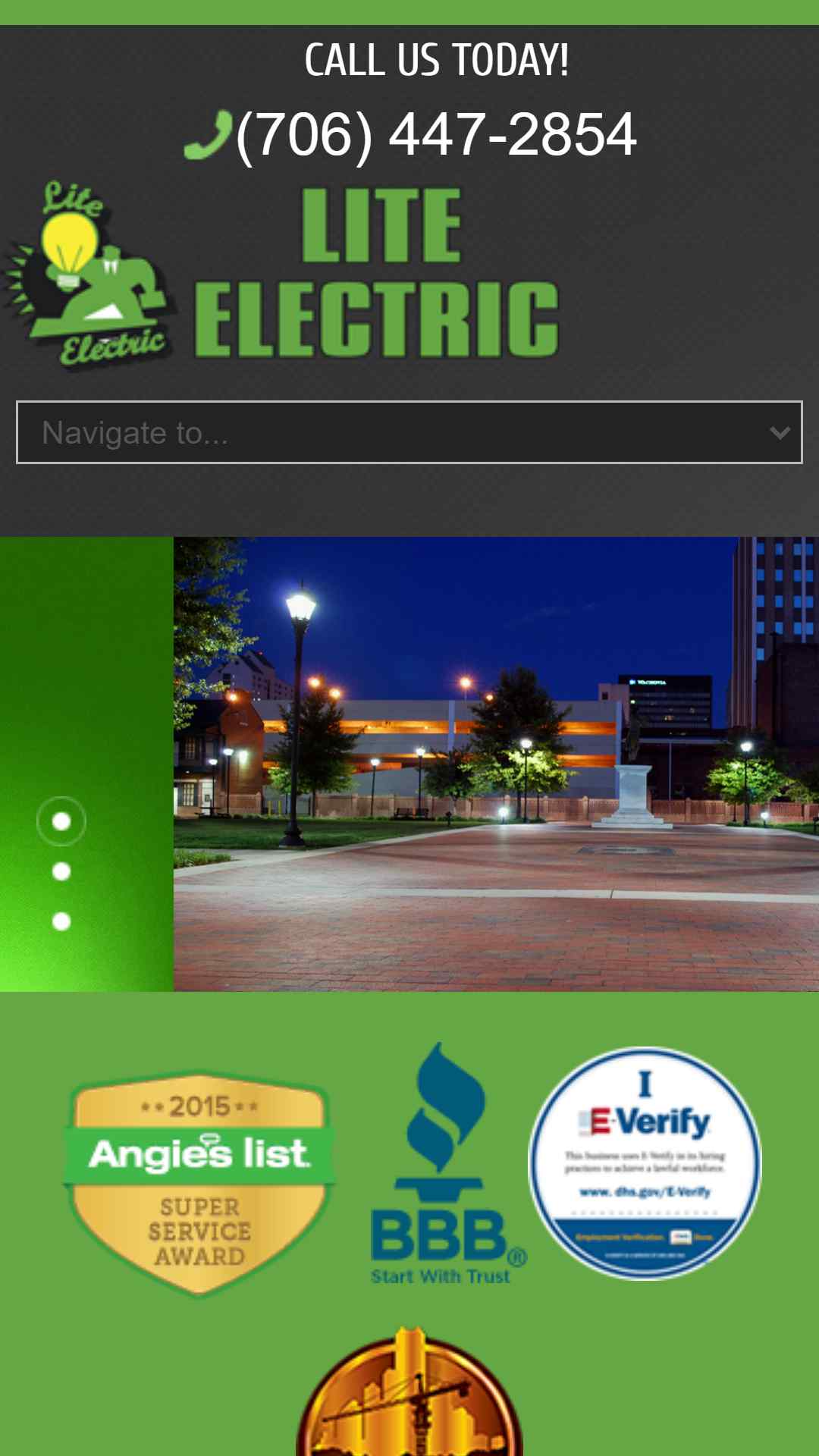This screenshot has height=1456, width=819.
Task: Jump to the second slide dot
Action: pos(61,871)
